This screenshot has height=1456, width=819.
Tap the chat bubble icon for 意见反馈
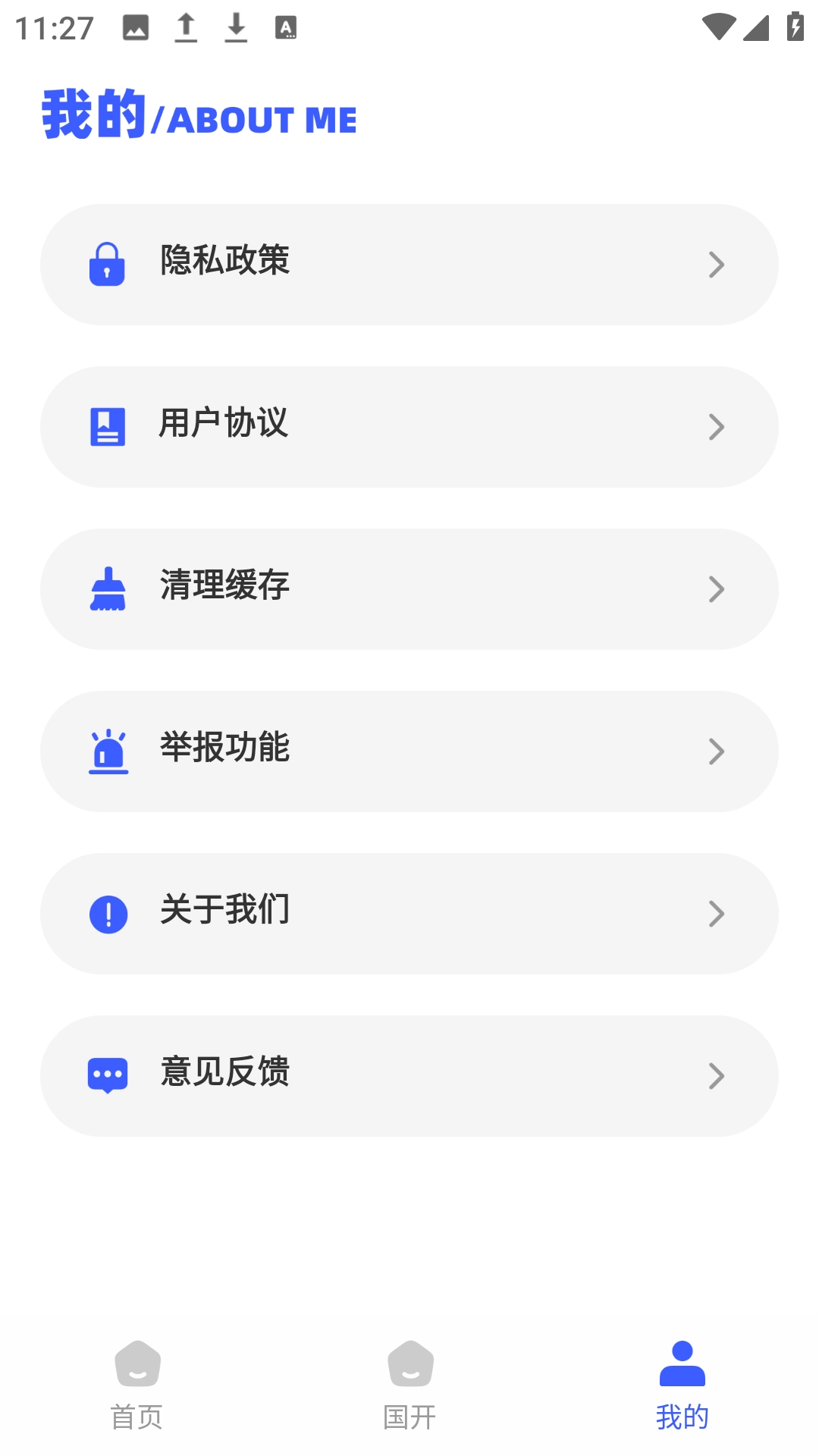tap(108, 1074)
